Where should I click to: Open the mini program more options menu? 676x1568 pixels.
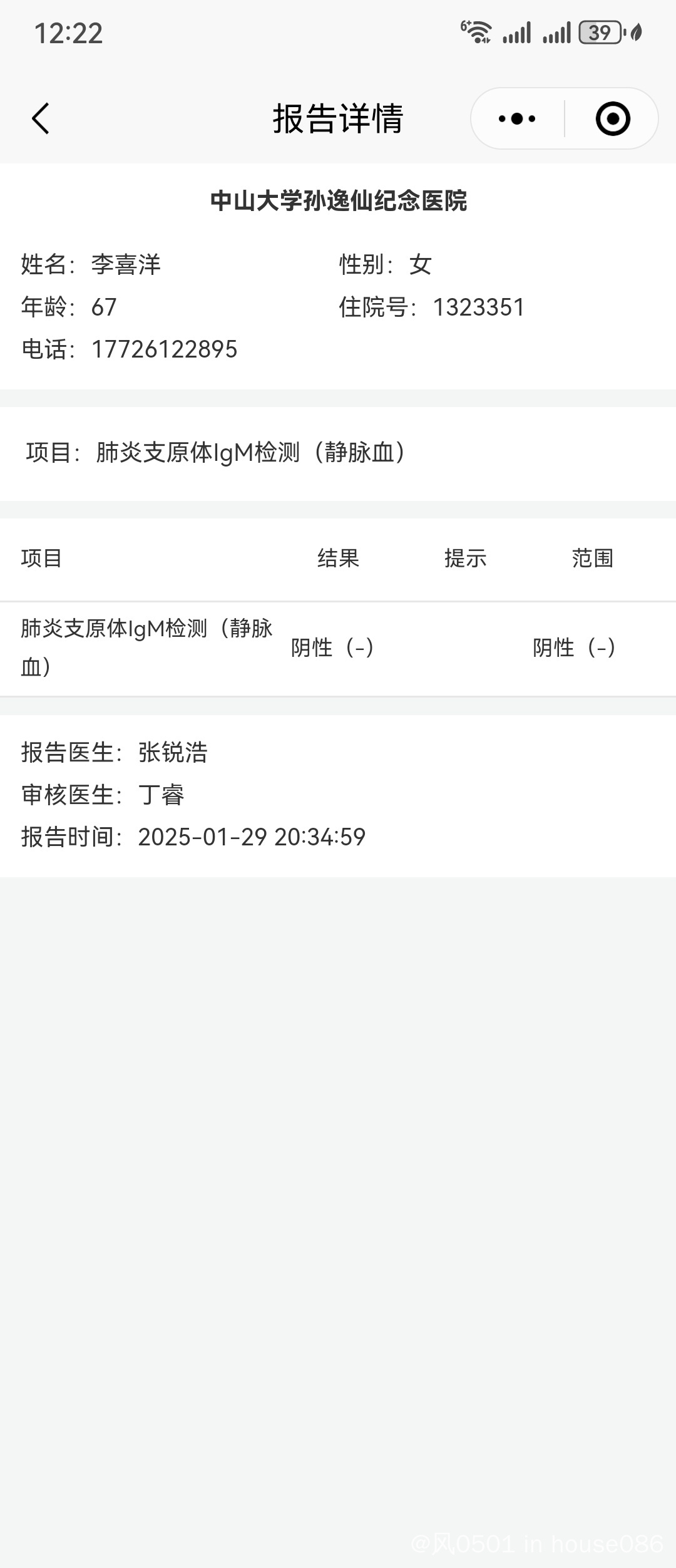tap(517, 118)
